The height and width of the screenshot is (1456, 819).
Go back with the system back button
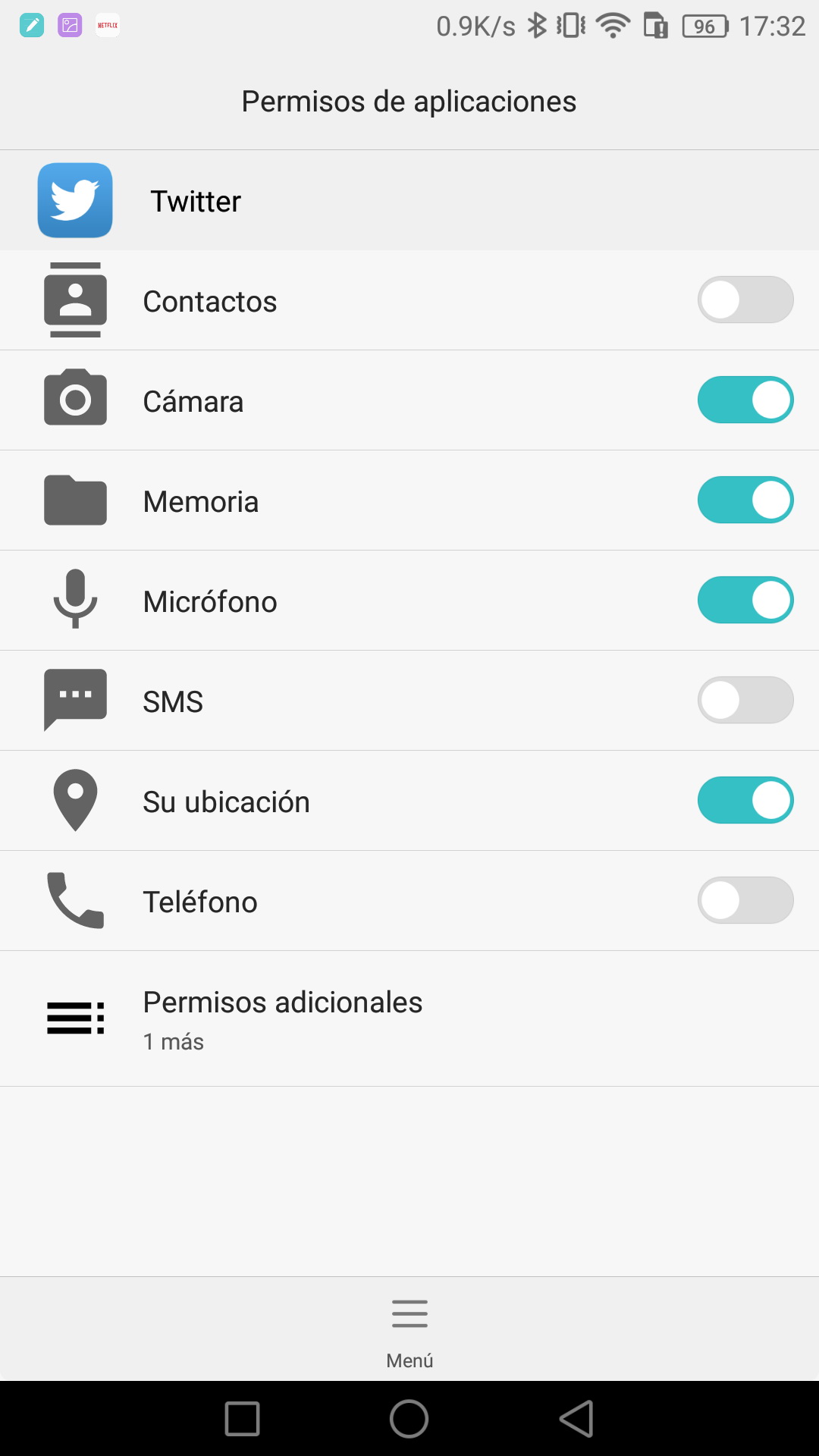click(576, 1419)
